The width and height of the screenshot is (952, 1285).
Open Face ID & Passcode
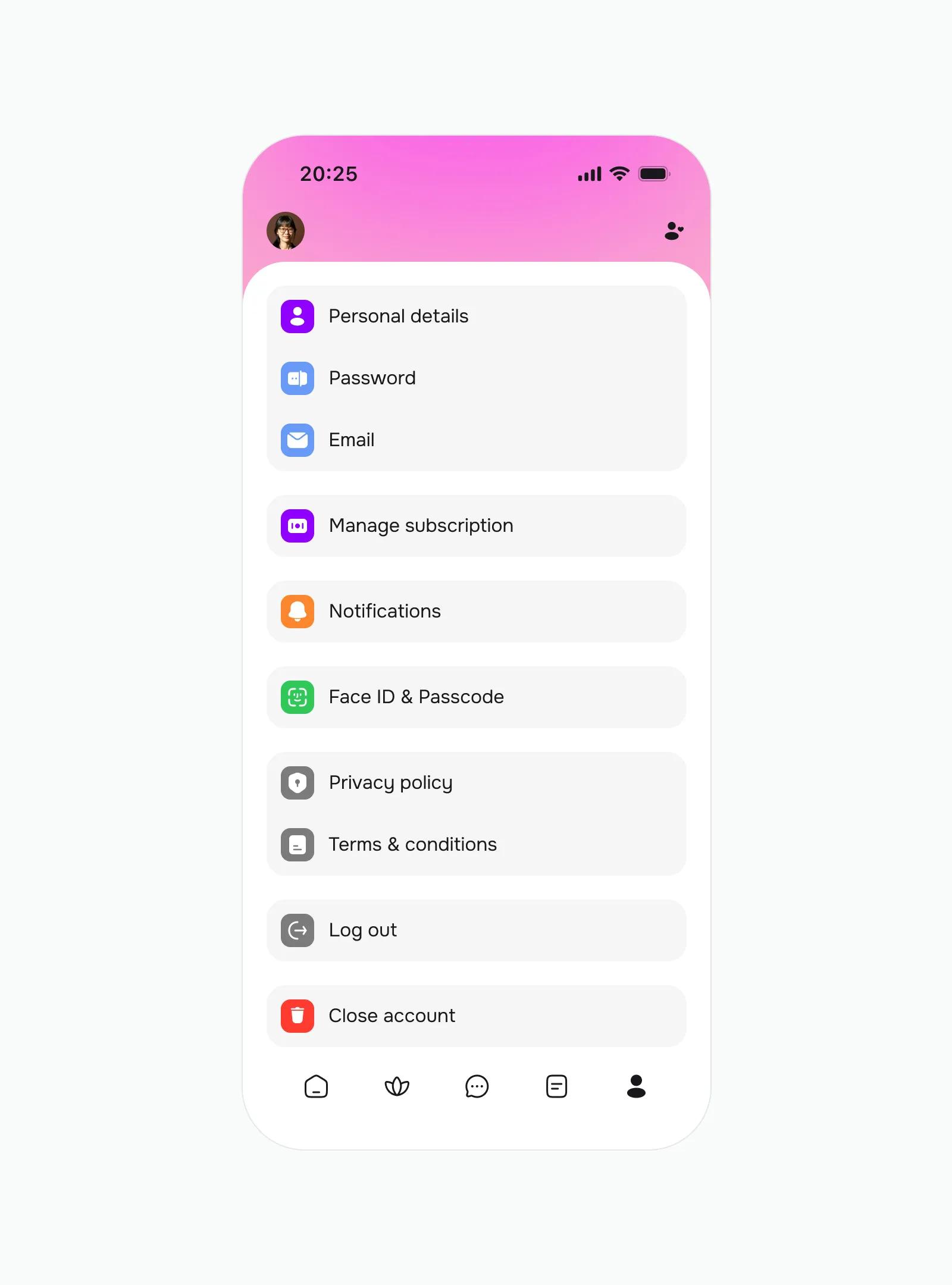(476, 697)
